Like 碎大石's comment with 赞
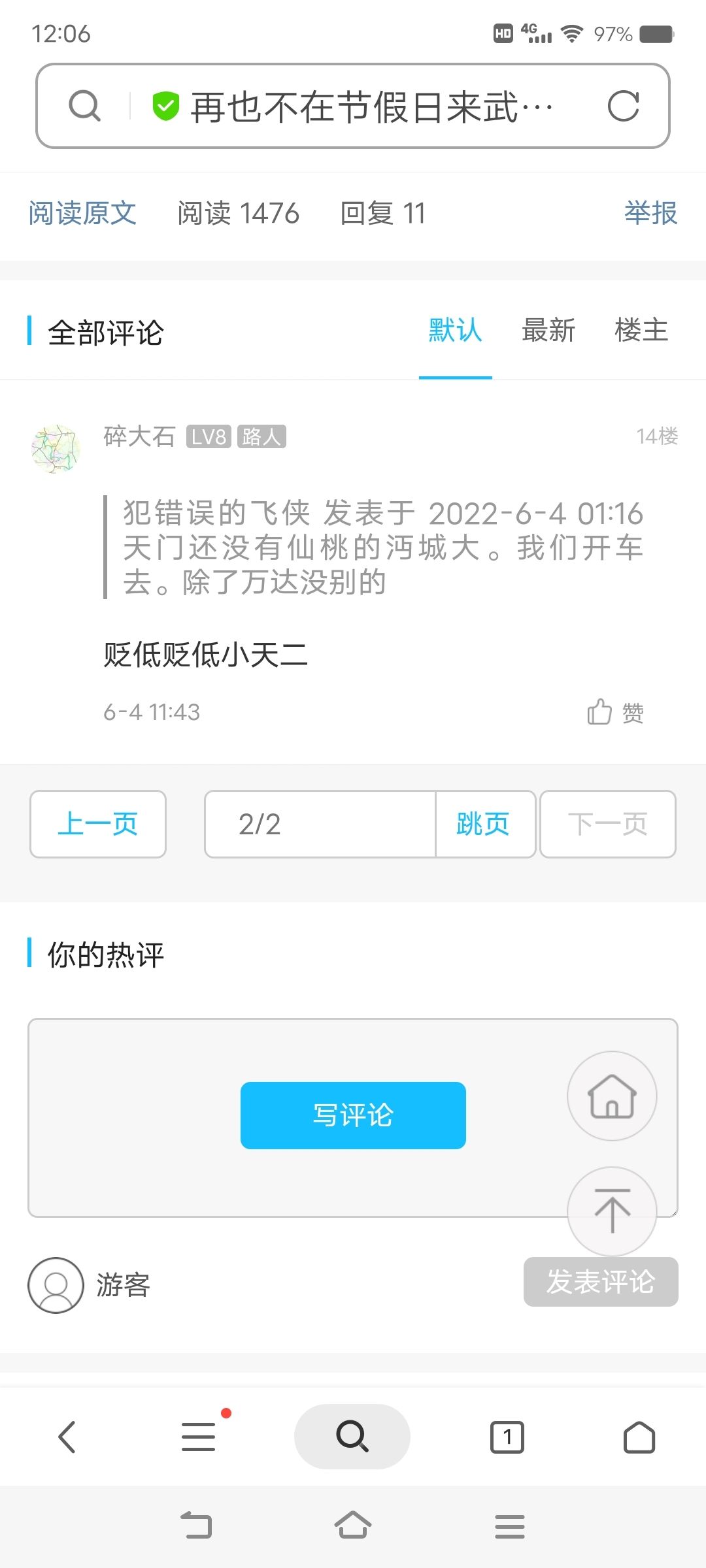Image resolution: width=706 pixels, height=1568 pixels. (x=614, y=712)
